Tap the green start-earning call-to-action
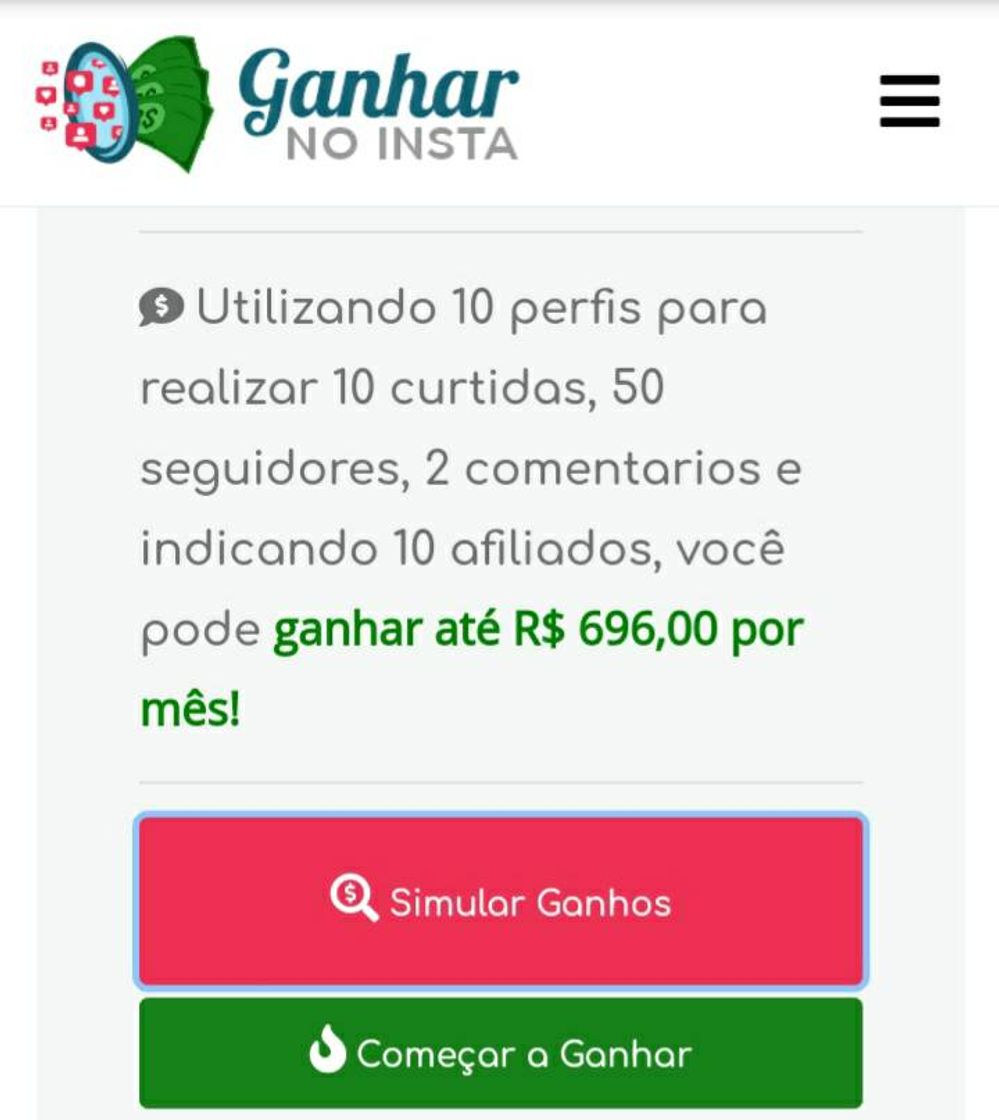Viewport: 999px width, 1120px height. 500,1052
